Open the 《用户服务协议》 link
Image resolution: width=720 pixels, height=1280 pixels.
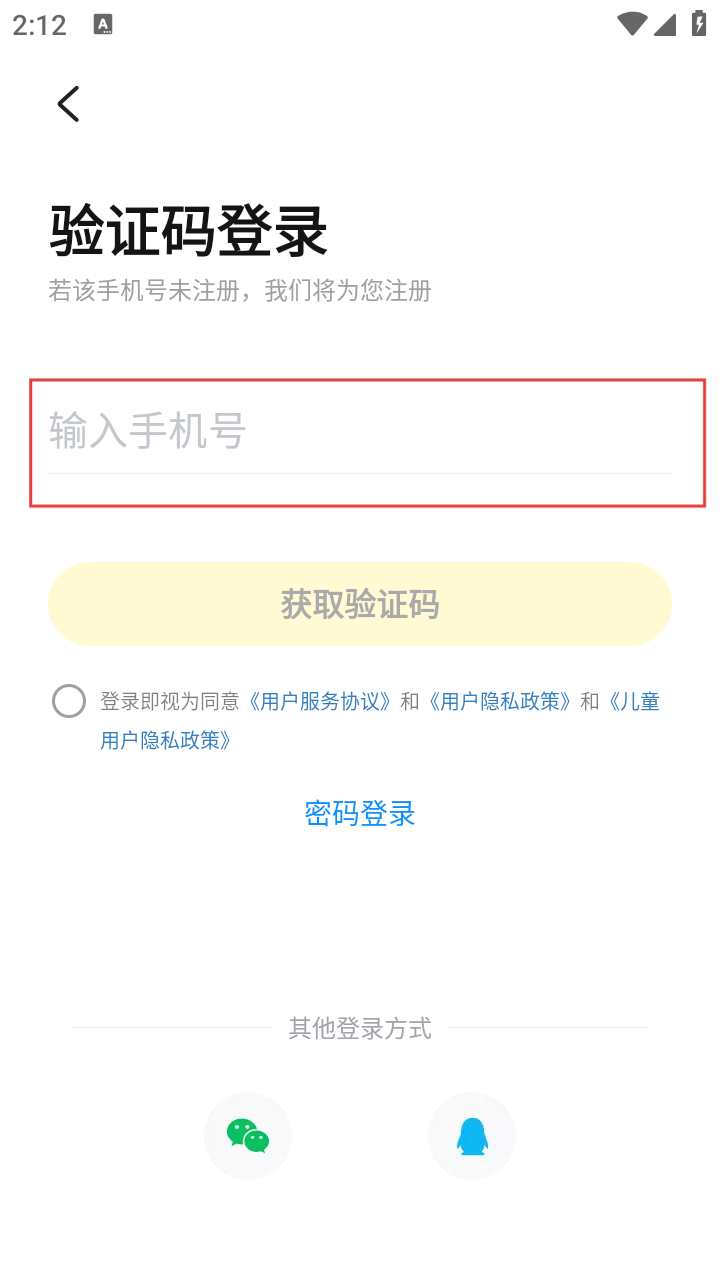pos(321,702)
